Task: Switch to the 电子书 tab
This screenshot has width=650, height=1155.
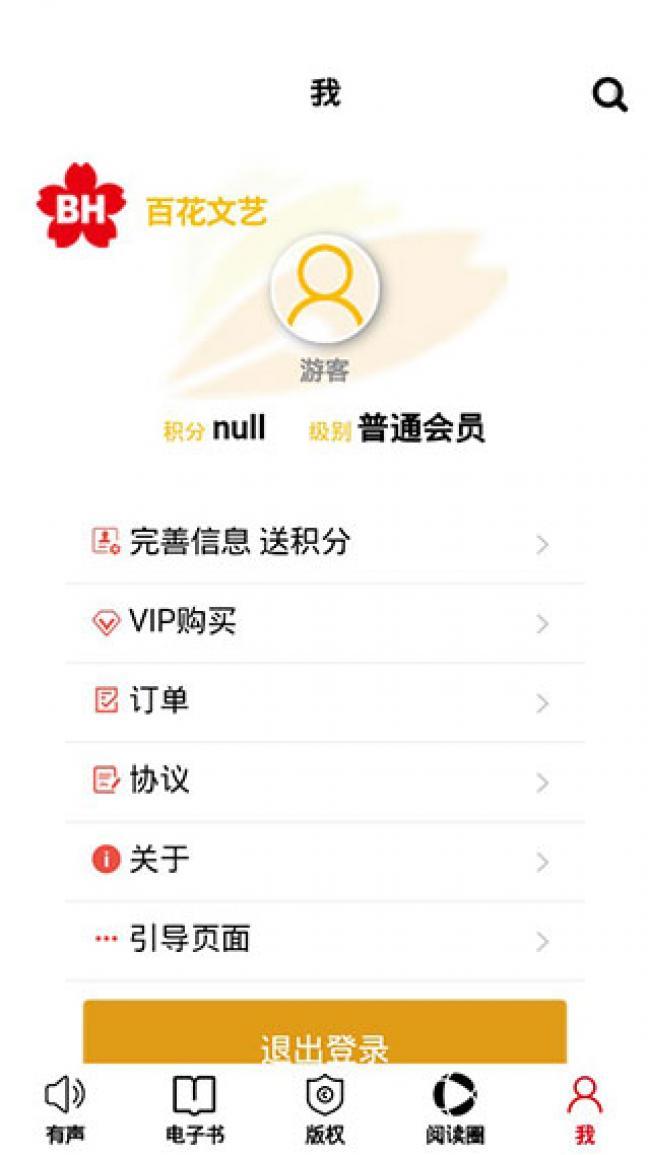Action: (x=195, y=1110)
